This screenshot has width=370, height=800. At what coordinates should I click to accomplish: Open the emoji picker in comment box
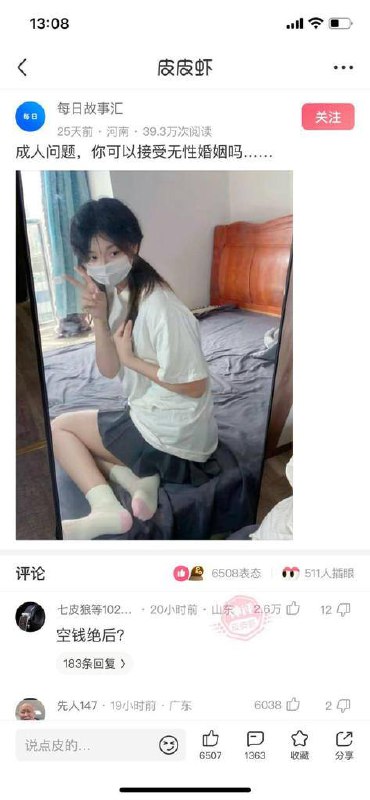coord(168,745)
